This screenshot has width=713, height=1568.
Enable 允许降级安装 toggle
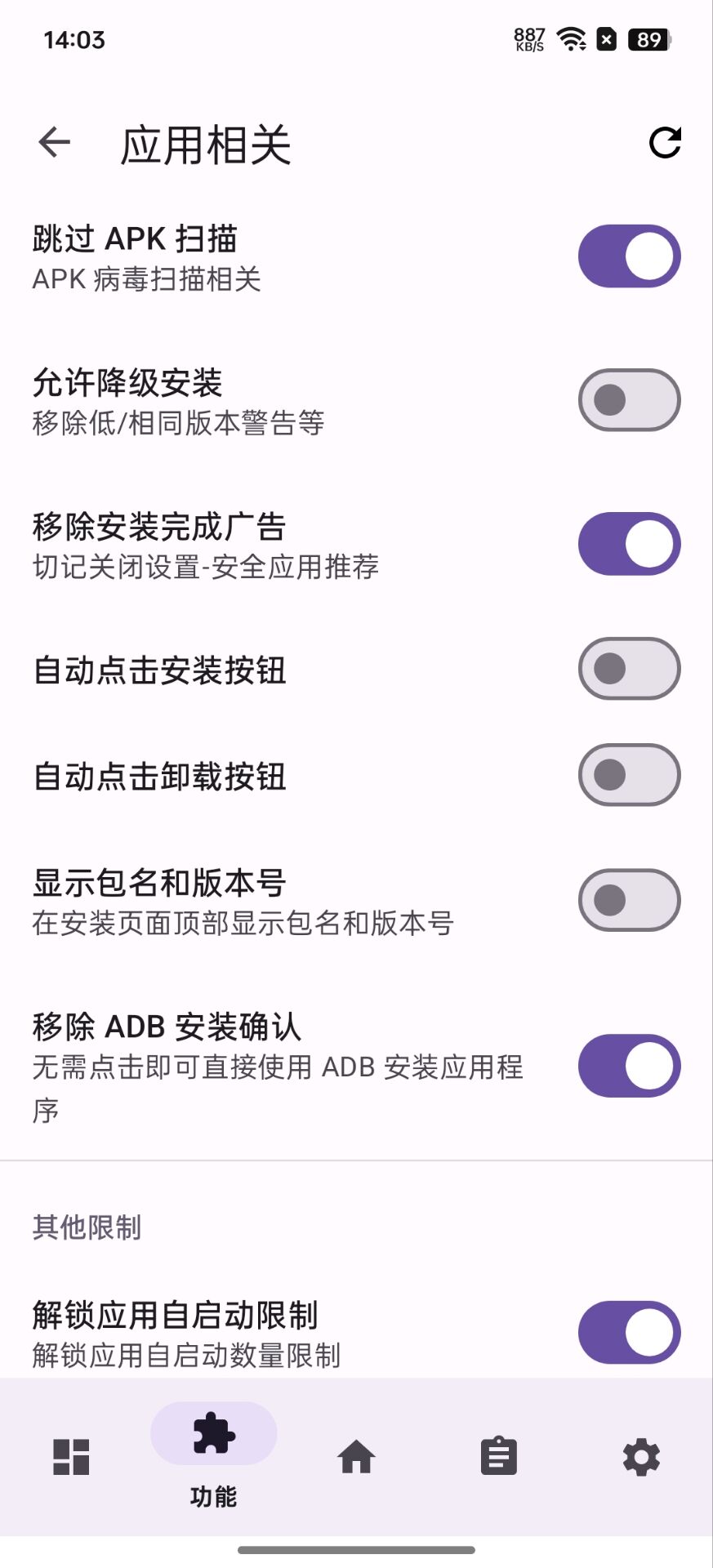[629, 400]
